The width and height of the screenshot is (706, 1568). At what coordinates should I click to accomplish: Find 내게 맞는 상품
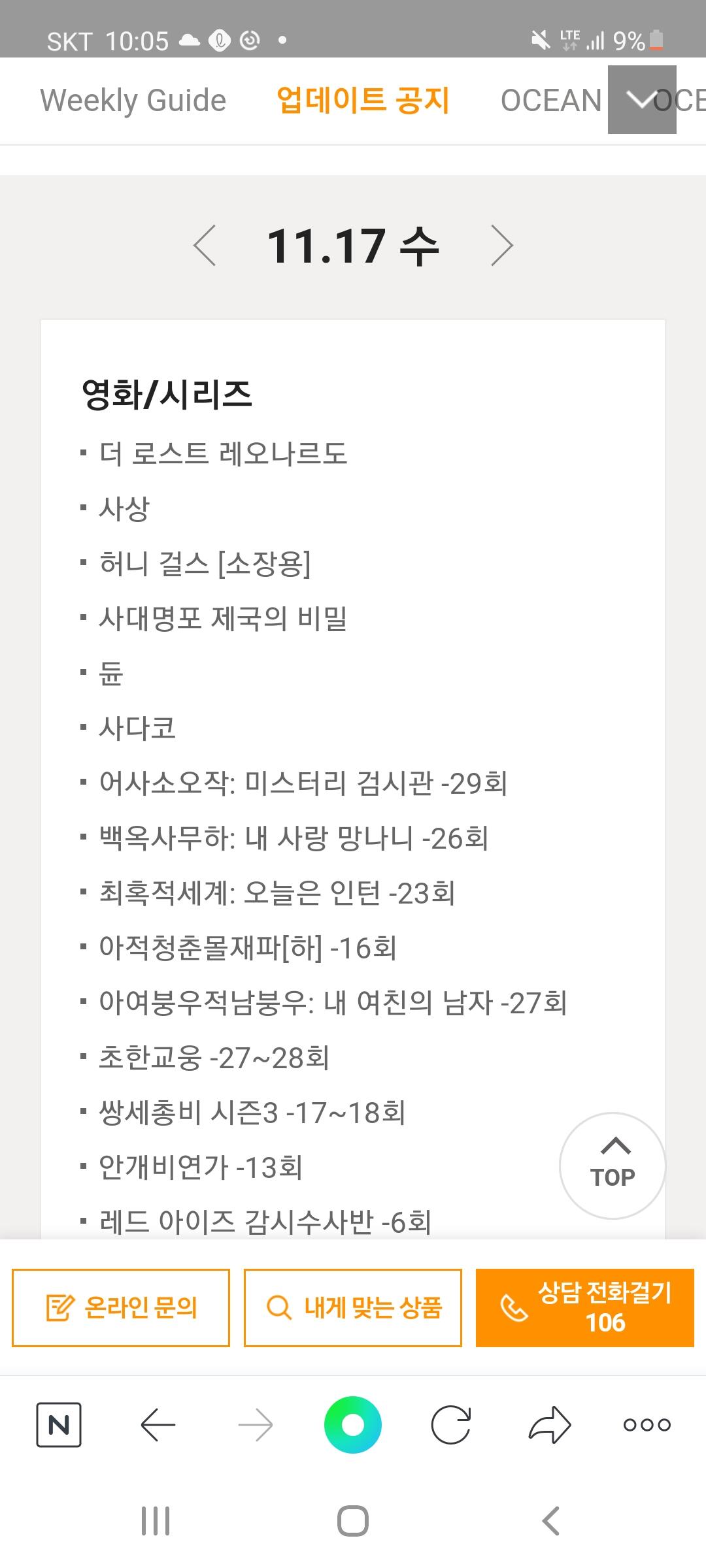[x=353, y=1307]
